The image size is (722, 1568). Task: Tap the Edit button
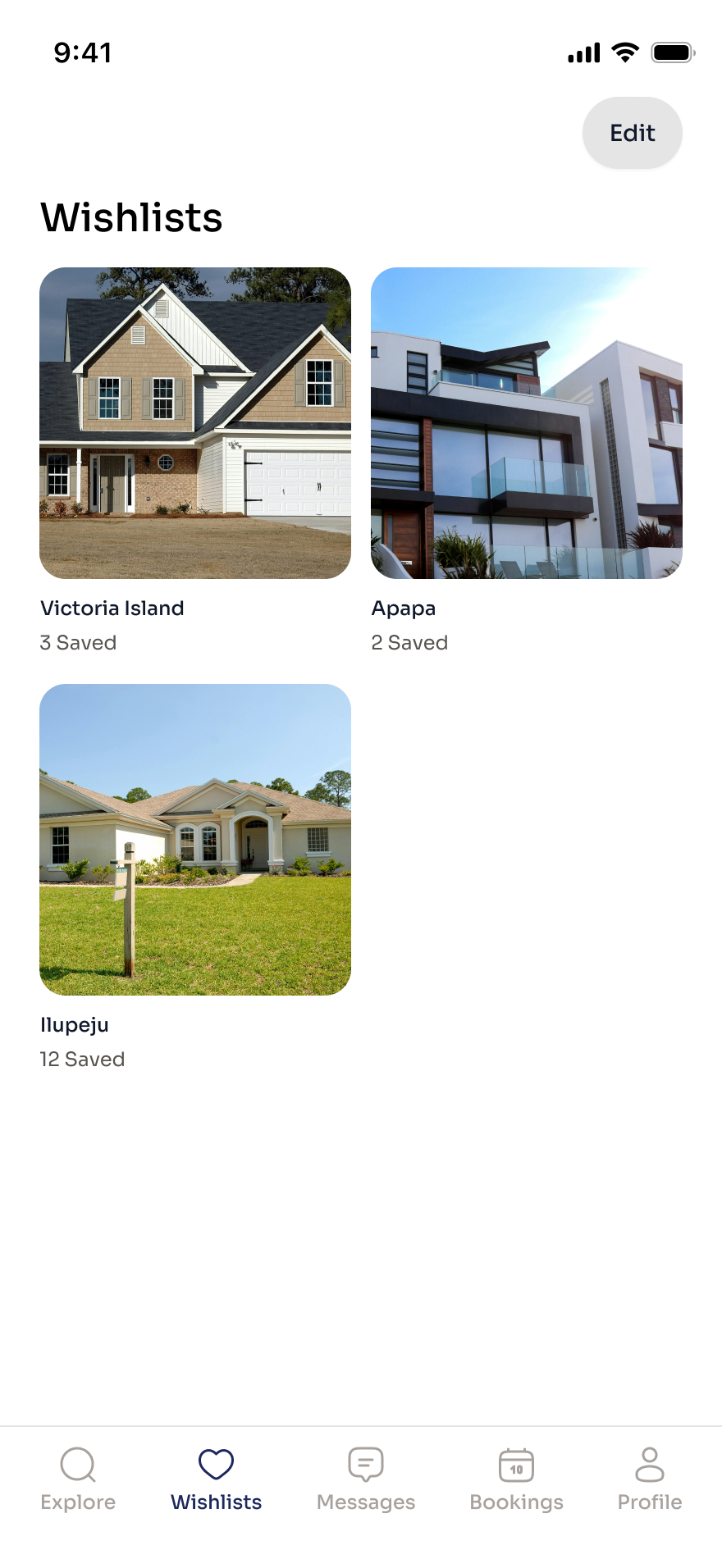coord(632,133)
